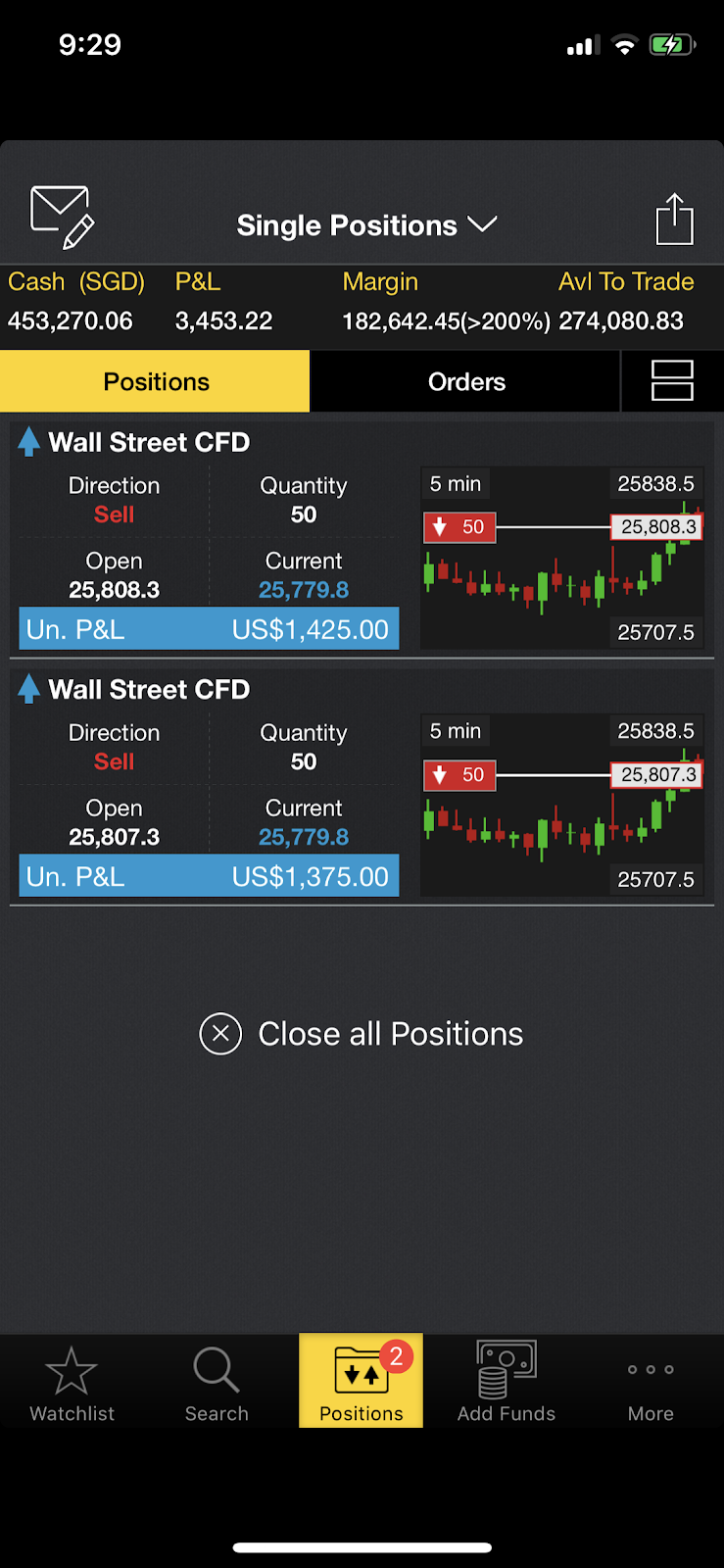Viewport: 724px width, 1568px height.
Task: Expand the Single Positions dropdown
Action: coord(366,225)
